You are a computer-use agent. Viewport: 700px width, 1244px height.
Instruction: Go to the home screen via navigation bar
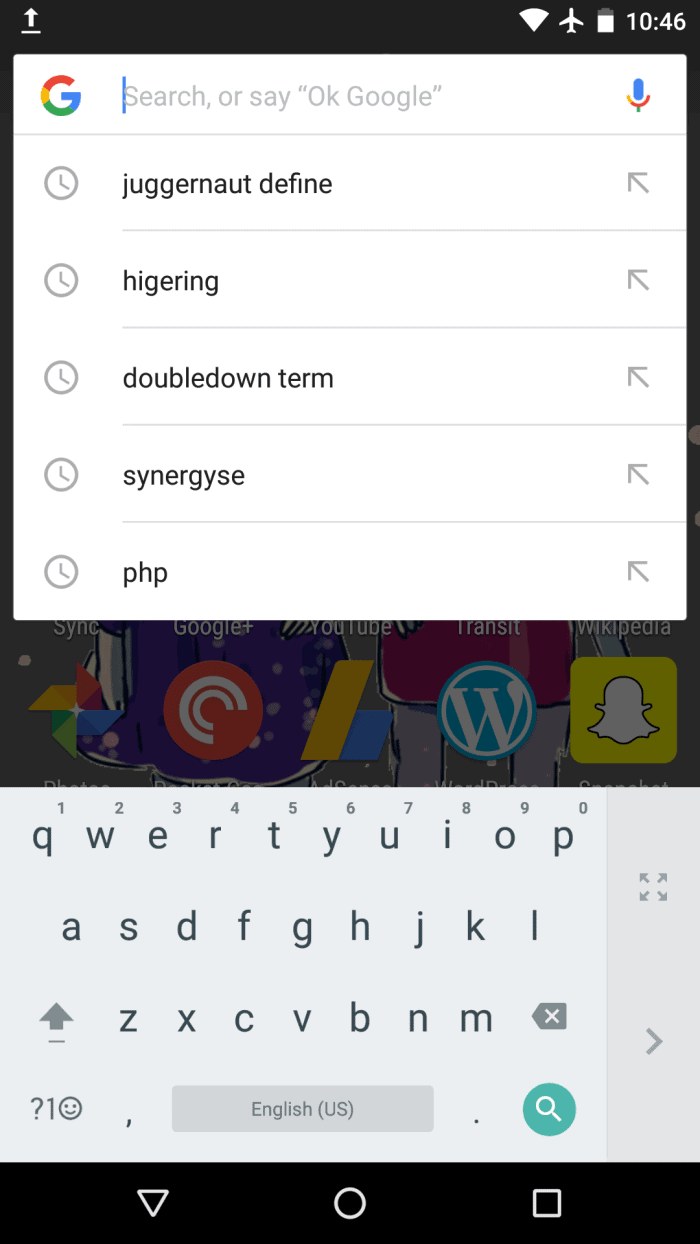pos(350,1203)
